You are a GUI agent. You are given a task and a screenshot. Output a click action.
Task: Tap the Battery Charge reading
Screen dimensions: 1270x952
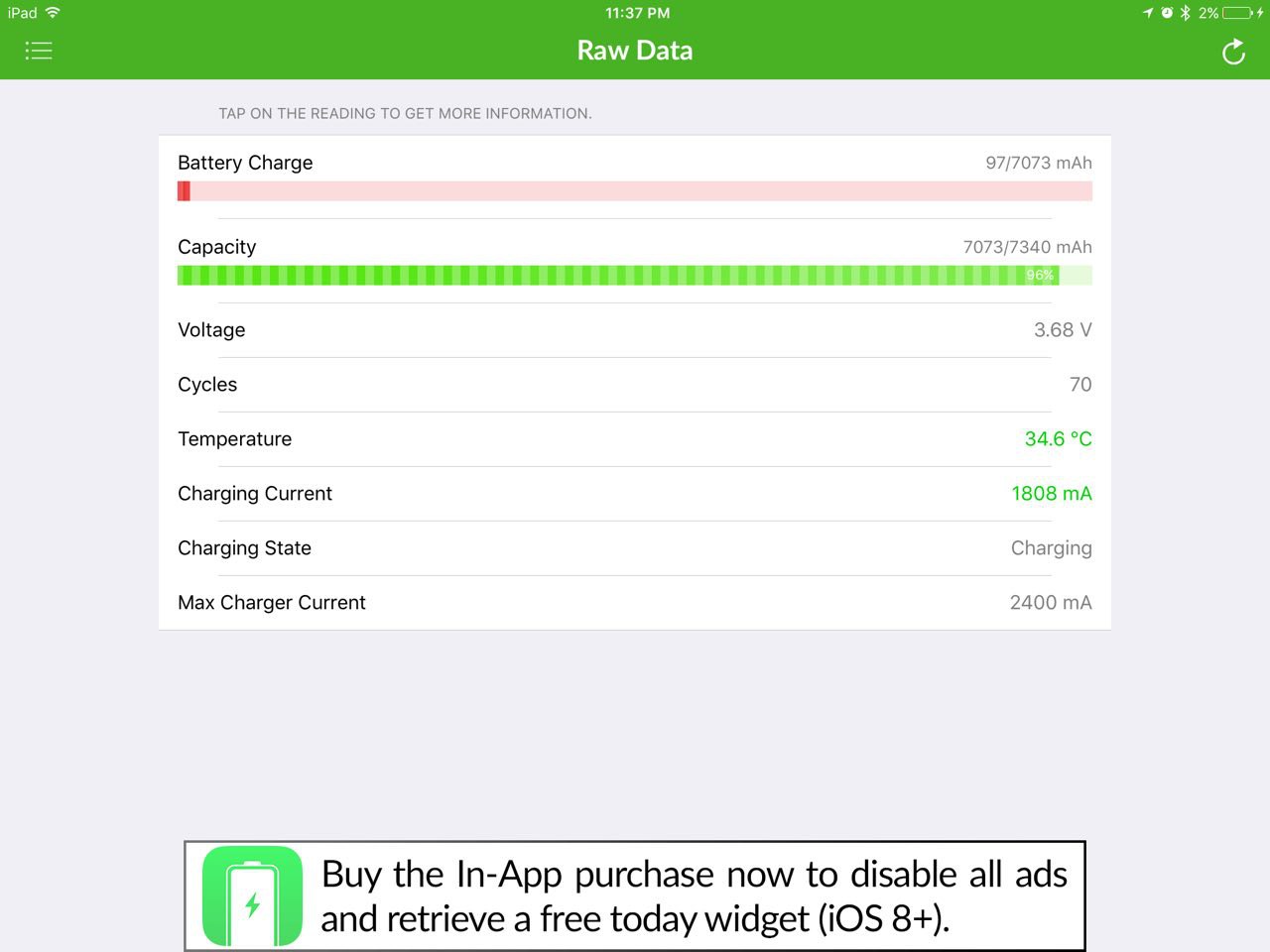[635, 177]
